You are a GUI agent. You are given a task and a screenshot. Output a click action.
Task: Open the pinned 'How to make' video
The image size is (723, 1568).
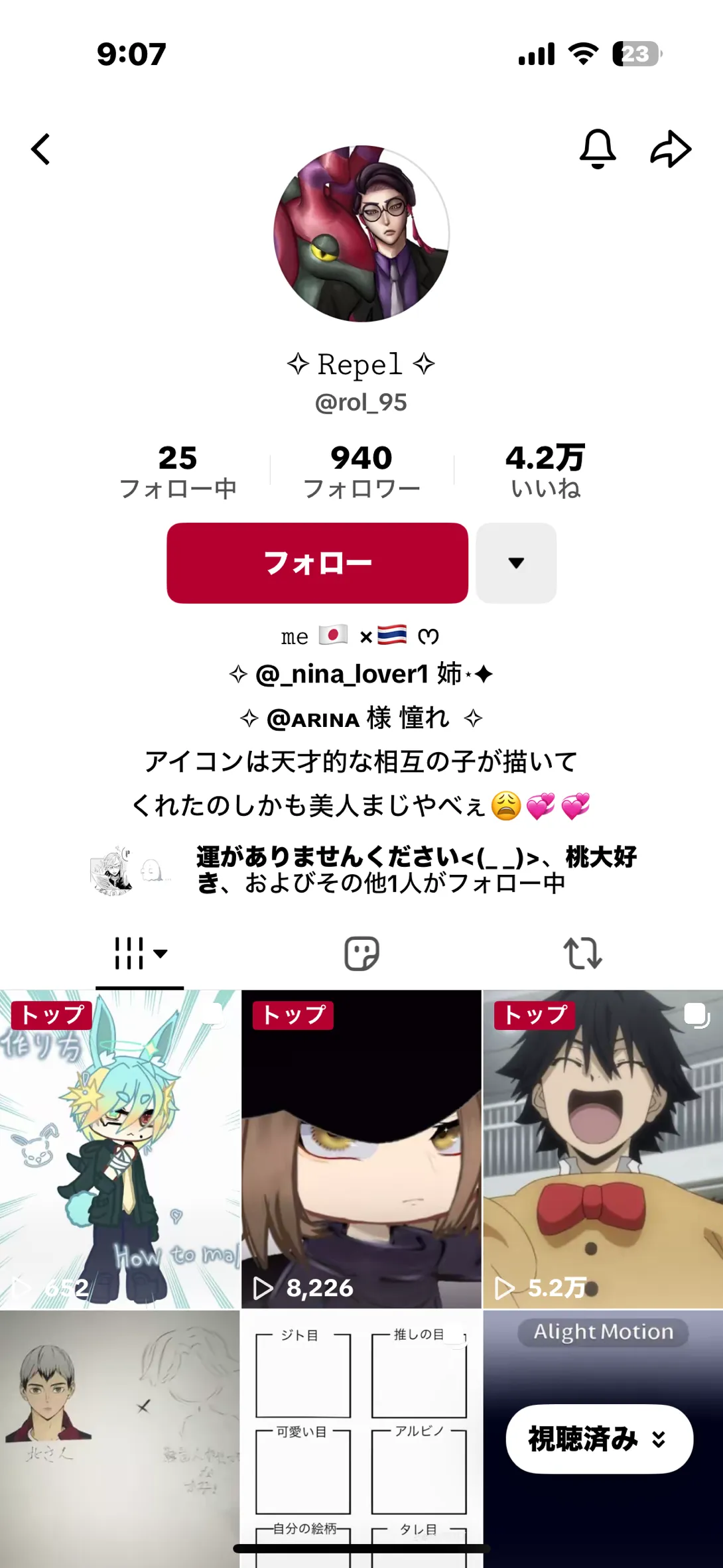pos(119,1147)
